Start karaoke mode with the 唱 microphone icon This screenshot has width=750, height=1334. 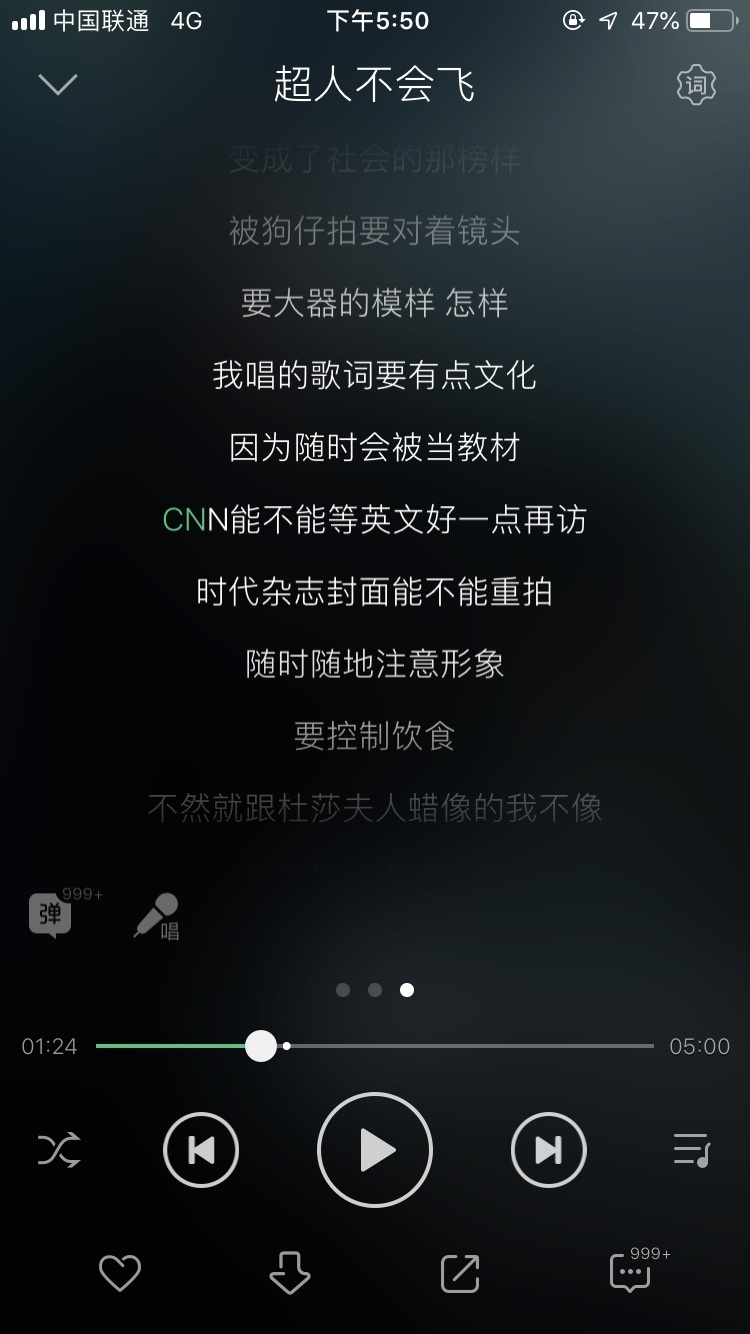point(157,915)
